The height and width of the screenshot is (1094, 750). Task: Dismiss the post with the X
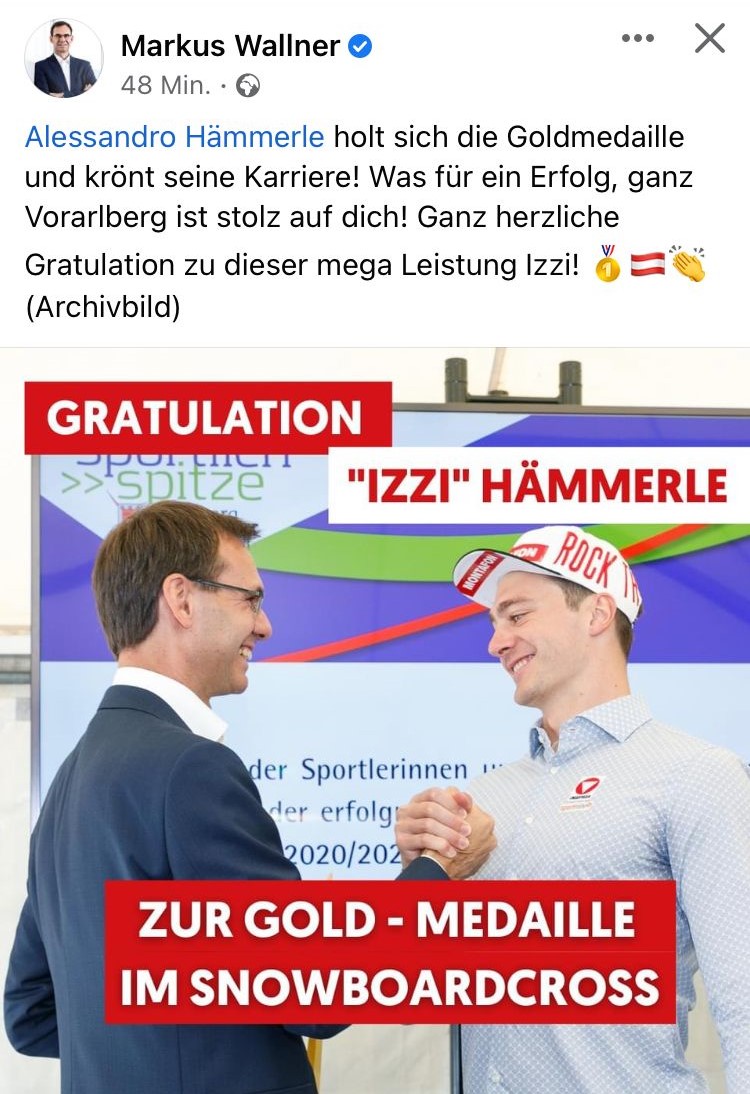(709, 39)
